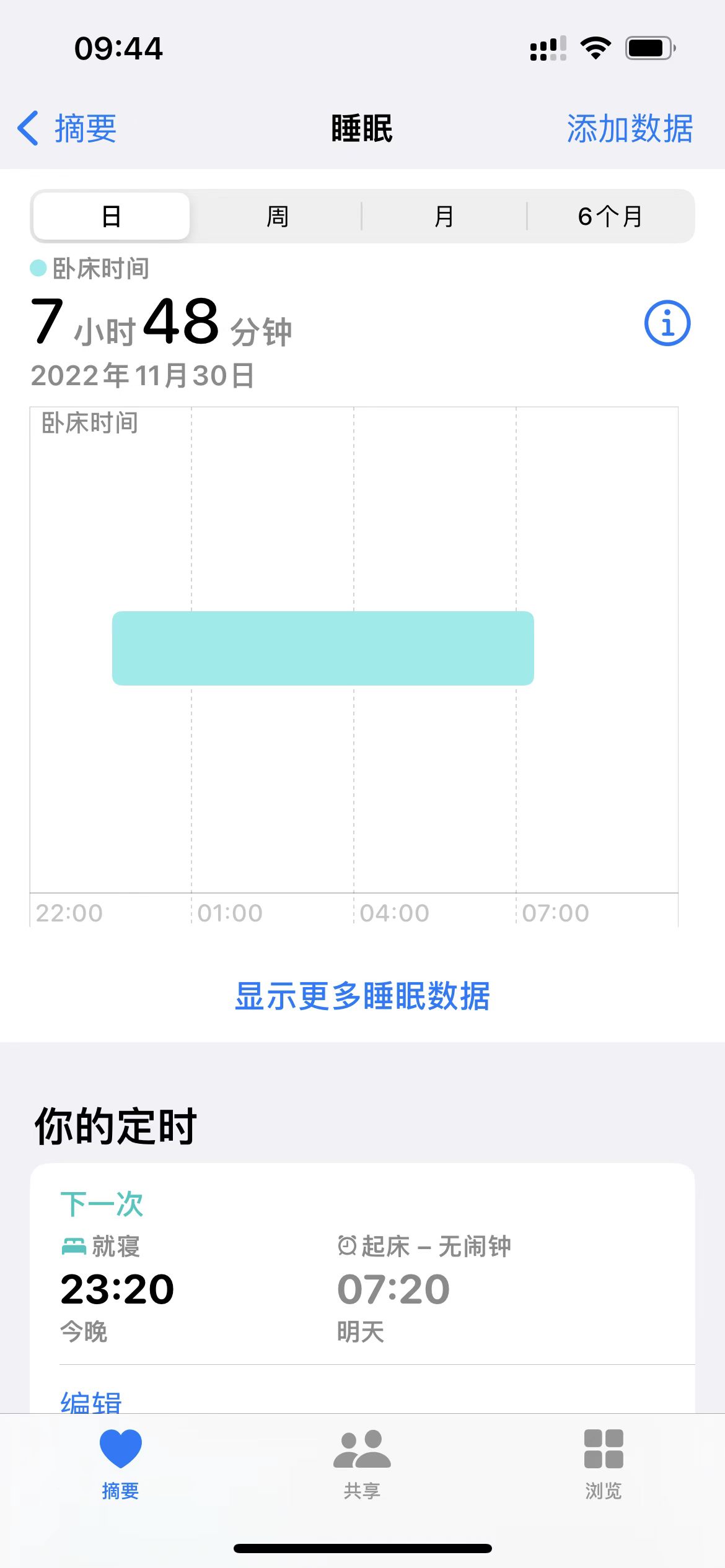The image size is (725, 1568).
Task: Select the 日 view
Action: [112, 217]
